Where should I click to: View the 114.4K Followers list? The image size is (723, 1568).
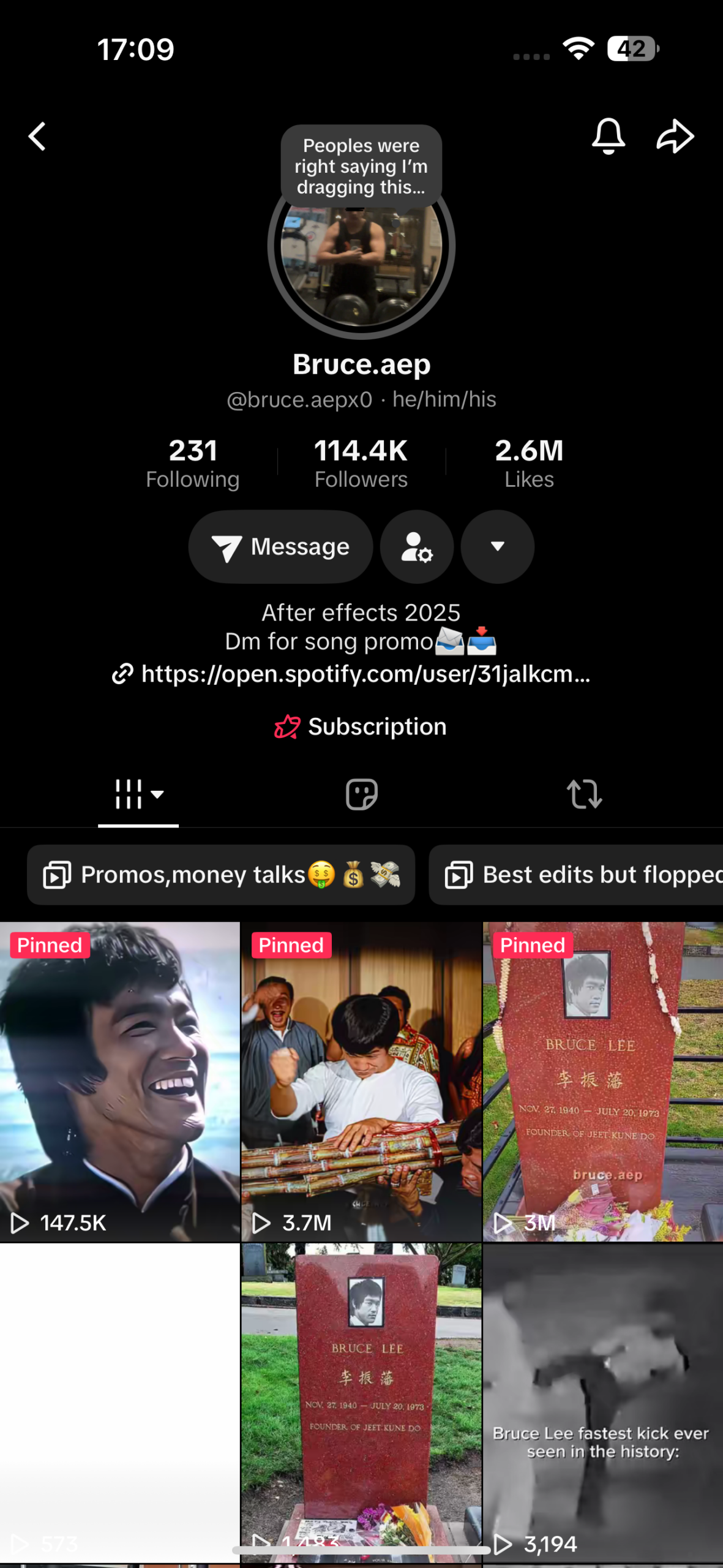click(361, 463)
